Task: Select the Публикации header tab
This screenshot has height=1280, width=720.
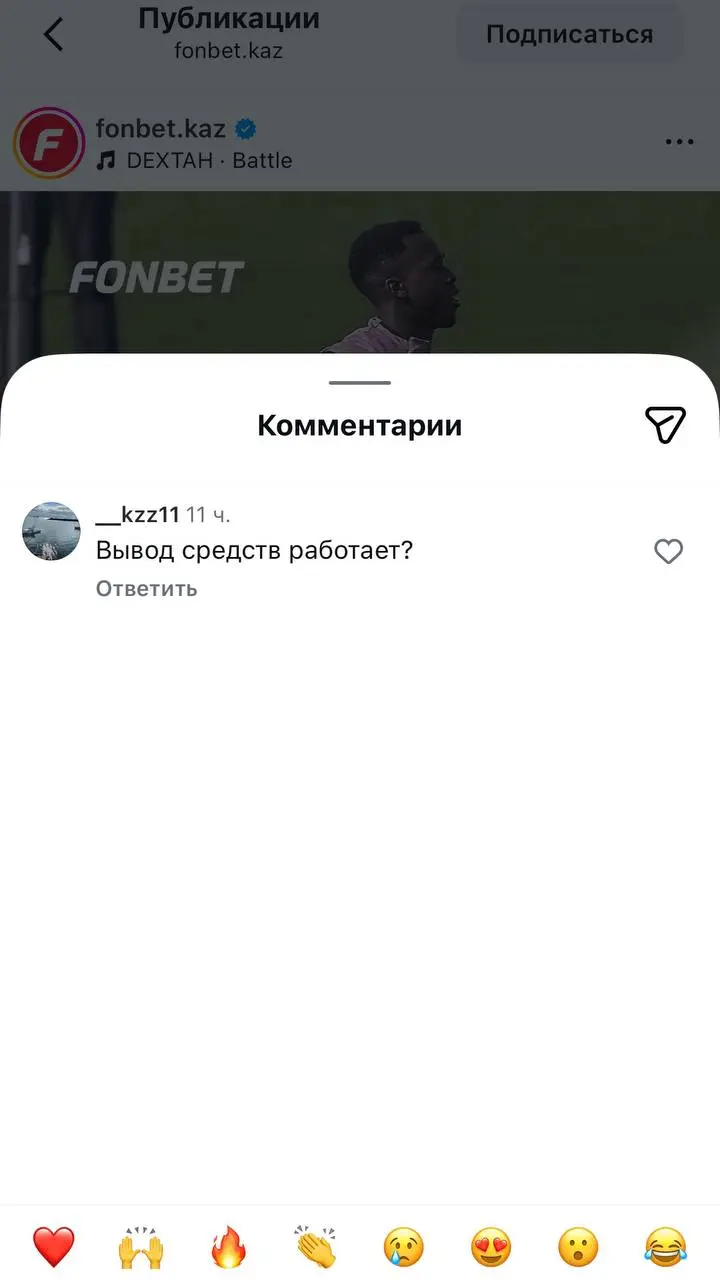Action: tap(229, 17)
